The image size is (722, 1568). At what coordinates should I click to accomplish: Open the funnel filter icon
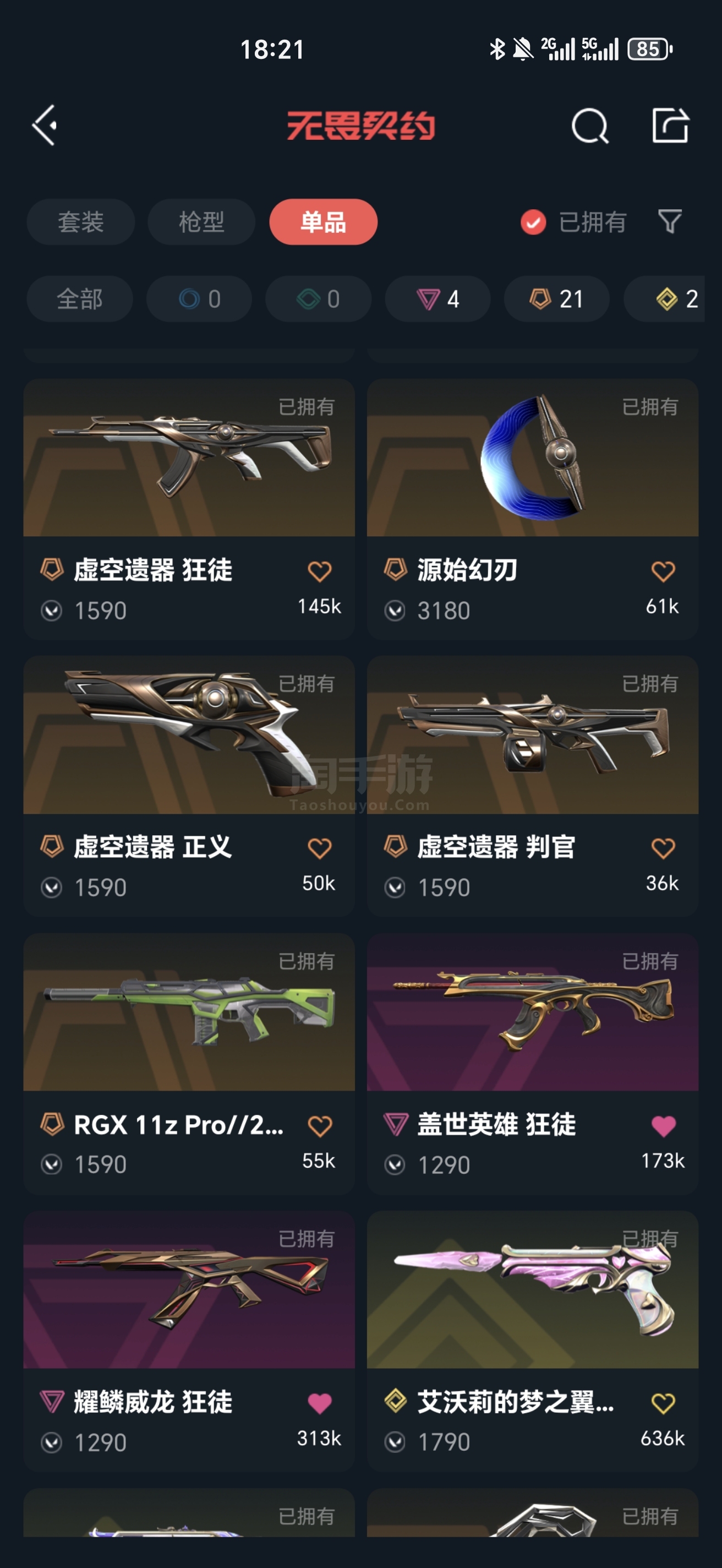click(670, 221)
